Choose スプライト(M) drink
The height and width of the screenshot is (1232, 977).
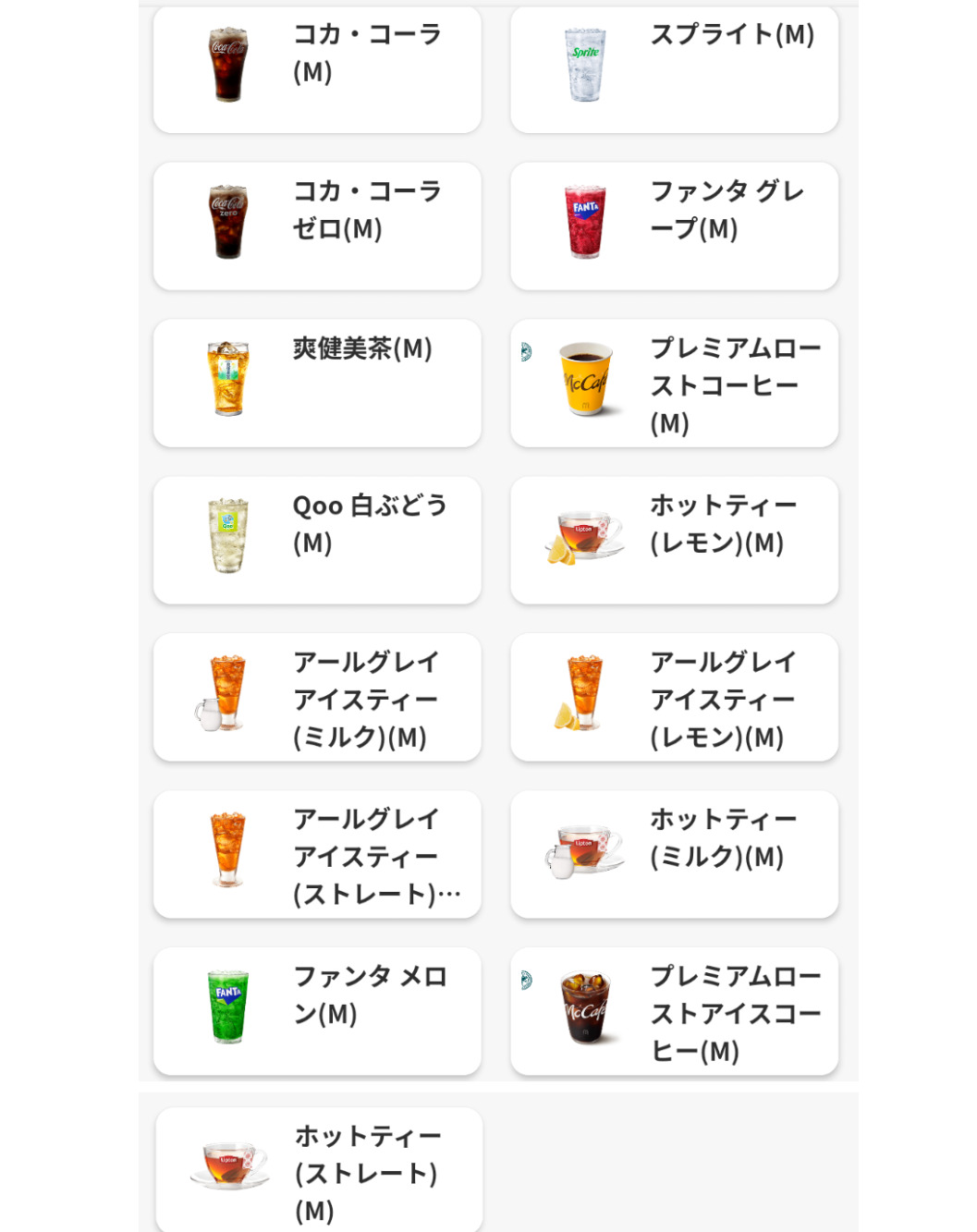tap(674, 69)
